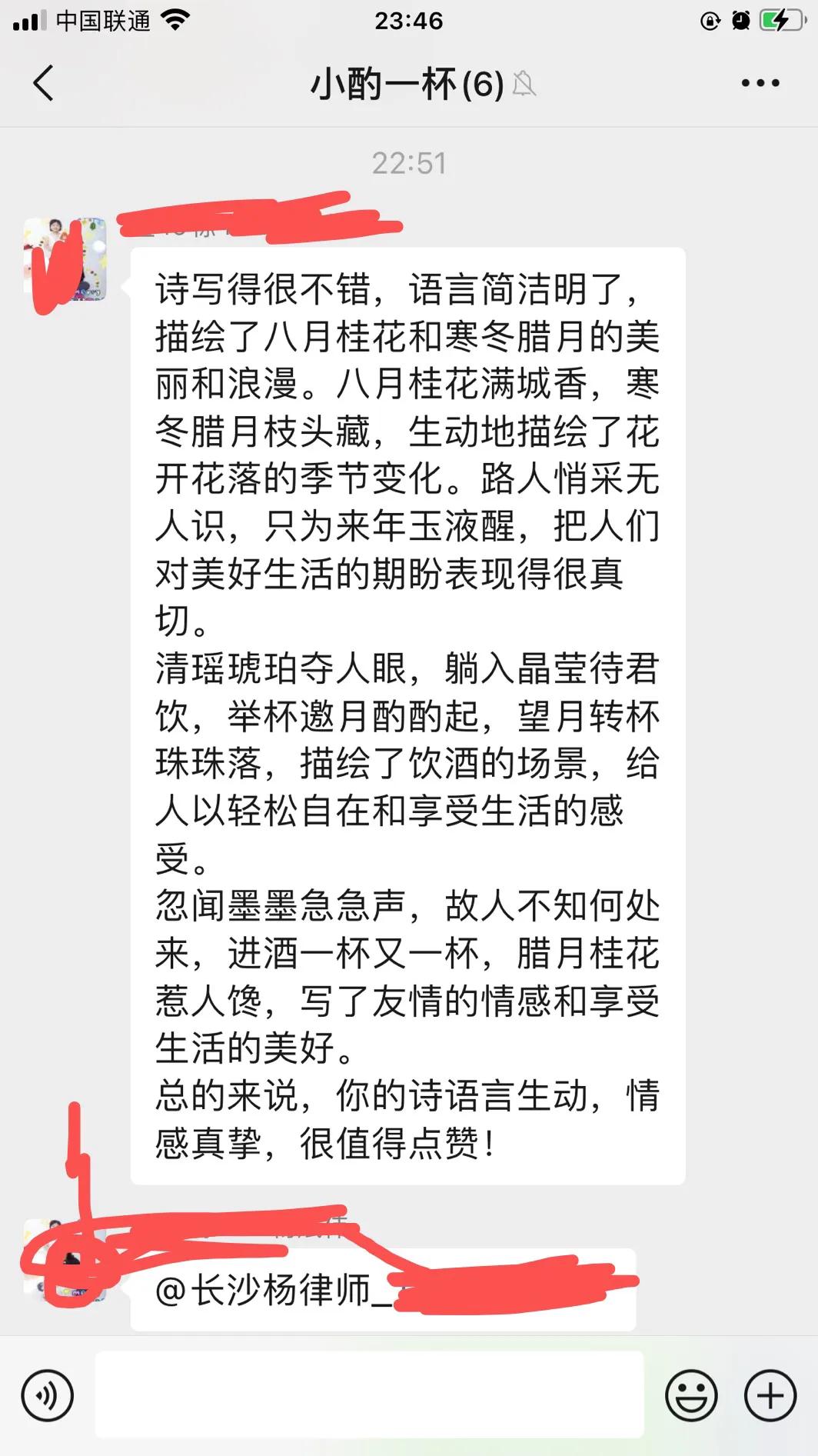
Task: Switch to voice message input
Action: tap(48, 1395)
